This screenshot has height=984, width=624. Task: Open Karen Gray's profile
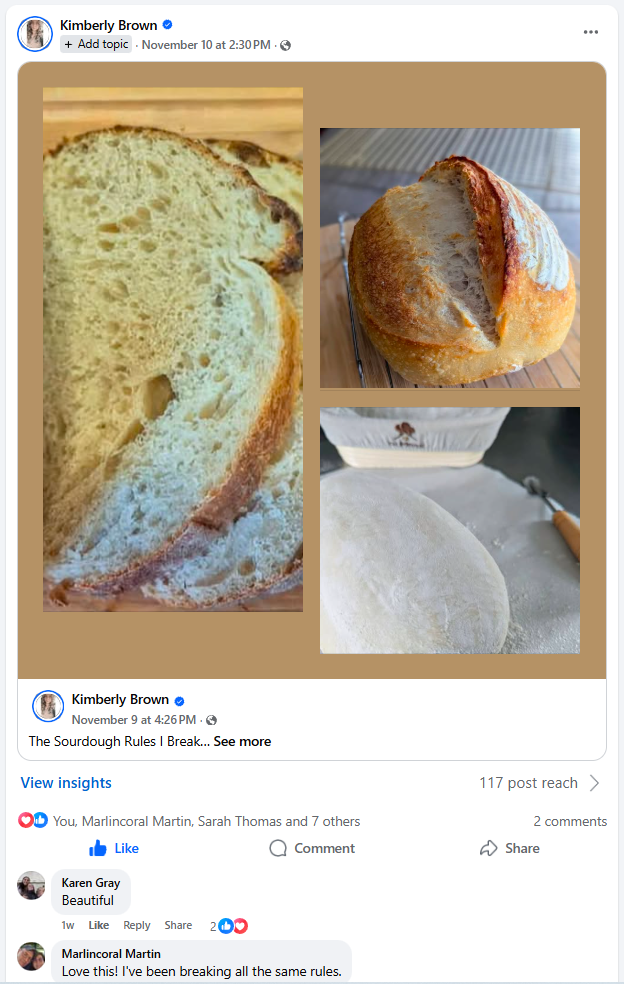coord(91,883)
